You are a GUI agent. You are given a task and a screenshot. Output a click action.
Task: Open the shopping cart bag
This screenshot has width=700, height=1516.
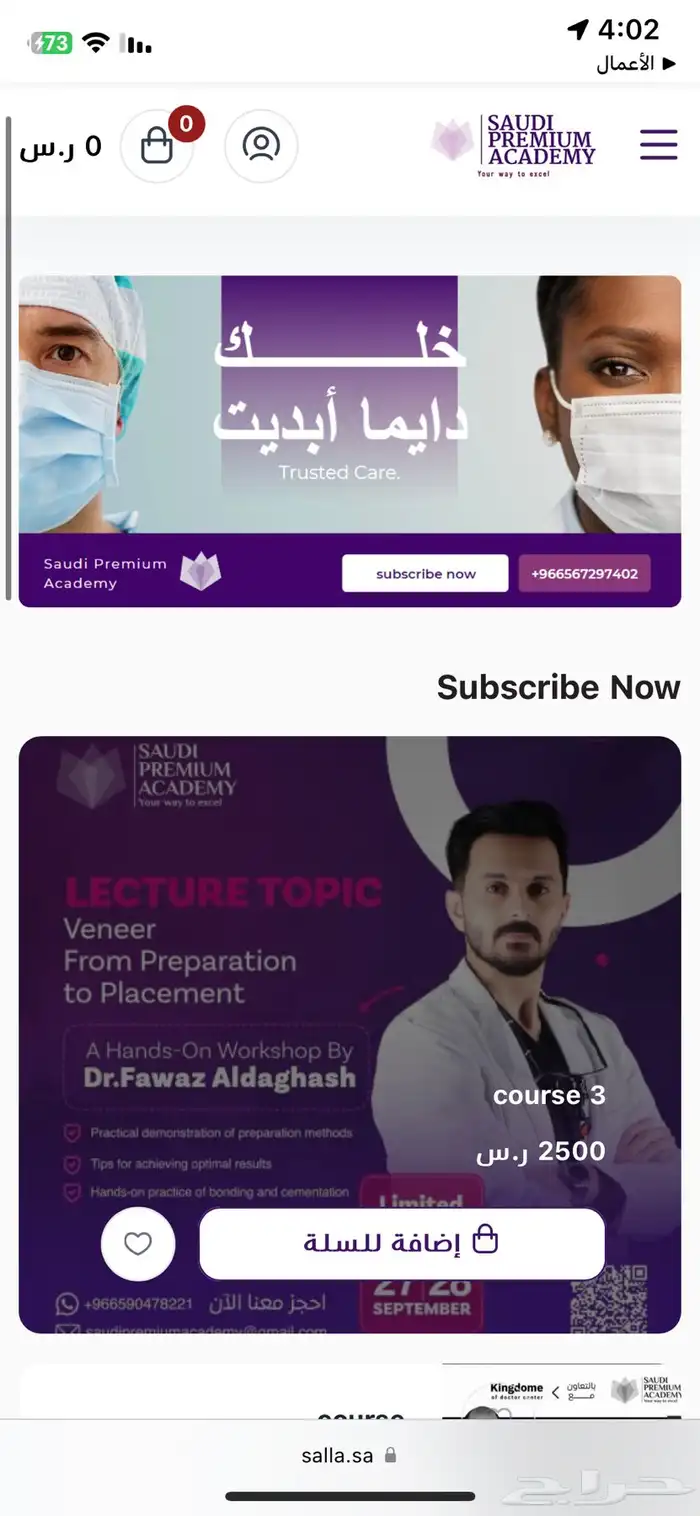point(157,147)
